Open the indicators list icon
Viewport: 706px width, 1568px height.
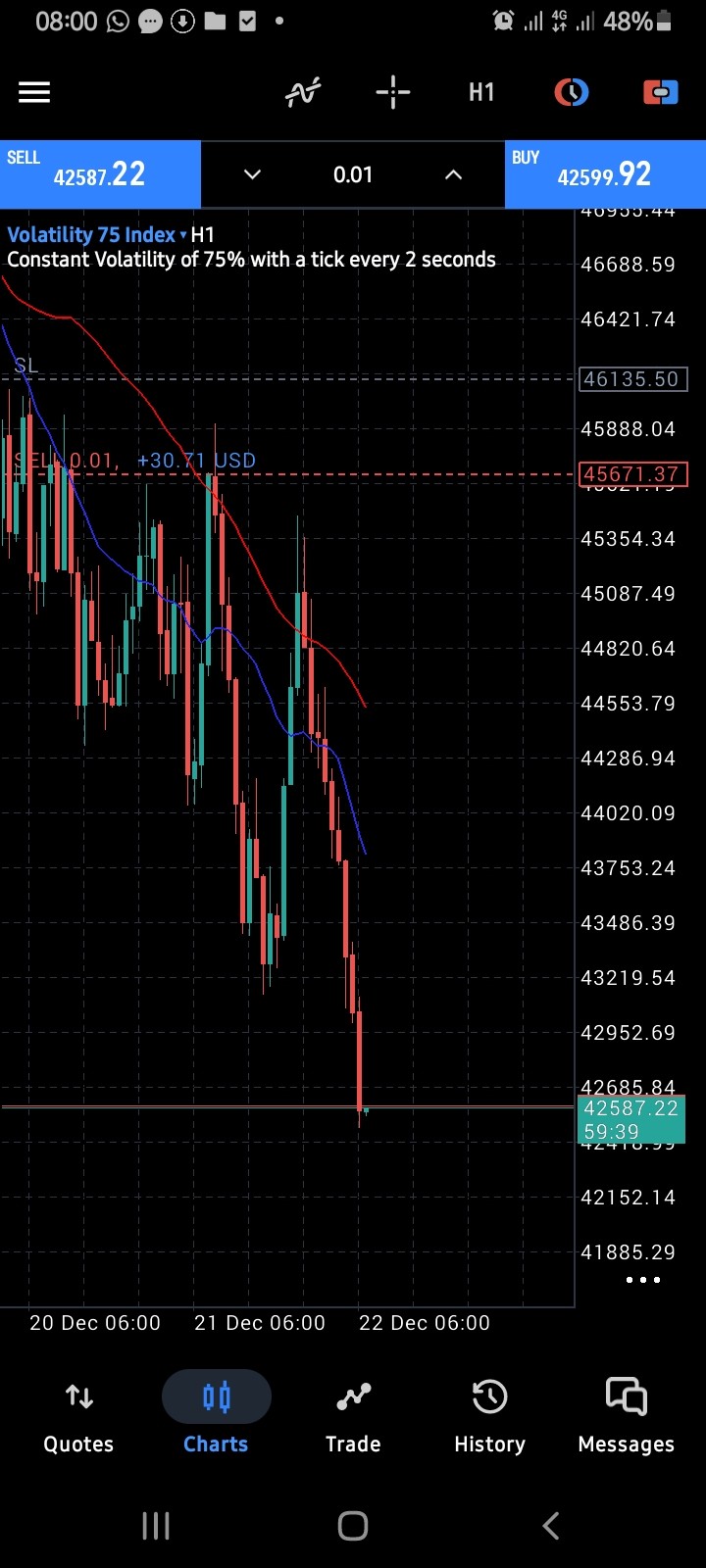[x=303, y=92]
